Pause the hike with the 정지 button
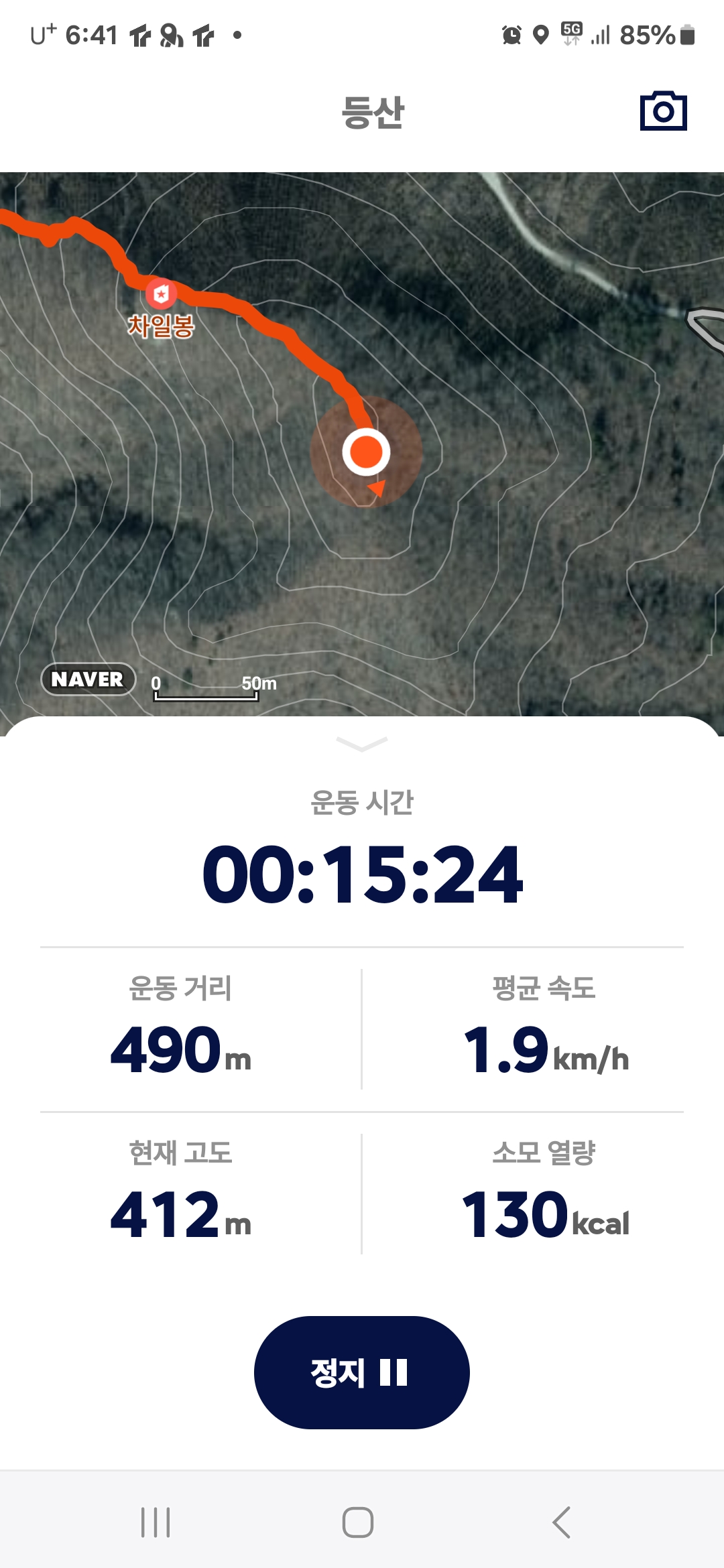 [362, 1372]
